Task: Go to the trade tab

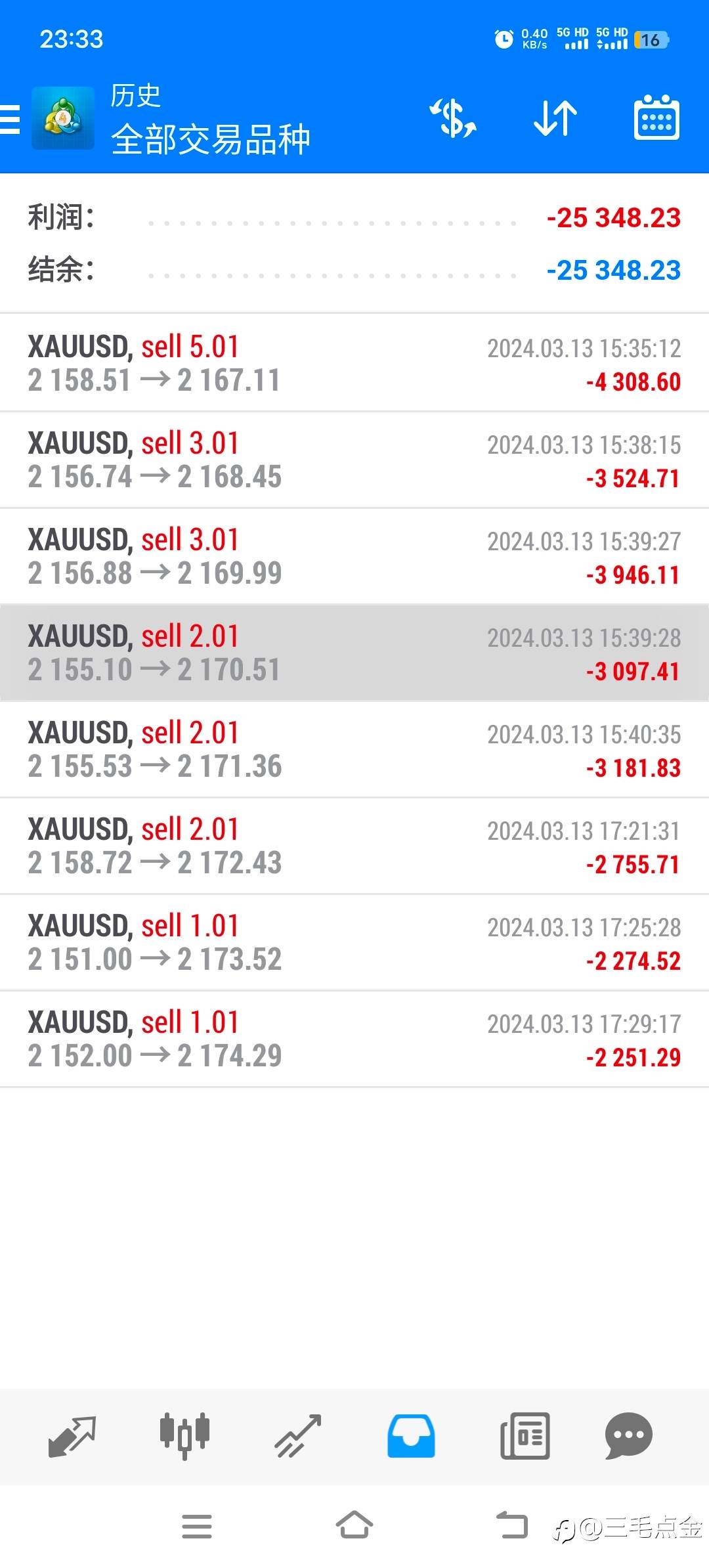Action: pyautogui.click(x=298, y=1435)
